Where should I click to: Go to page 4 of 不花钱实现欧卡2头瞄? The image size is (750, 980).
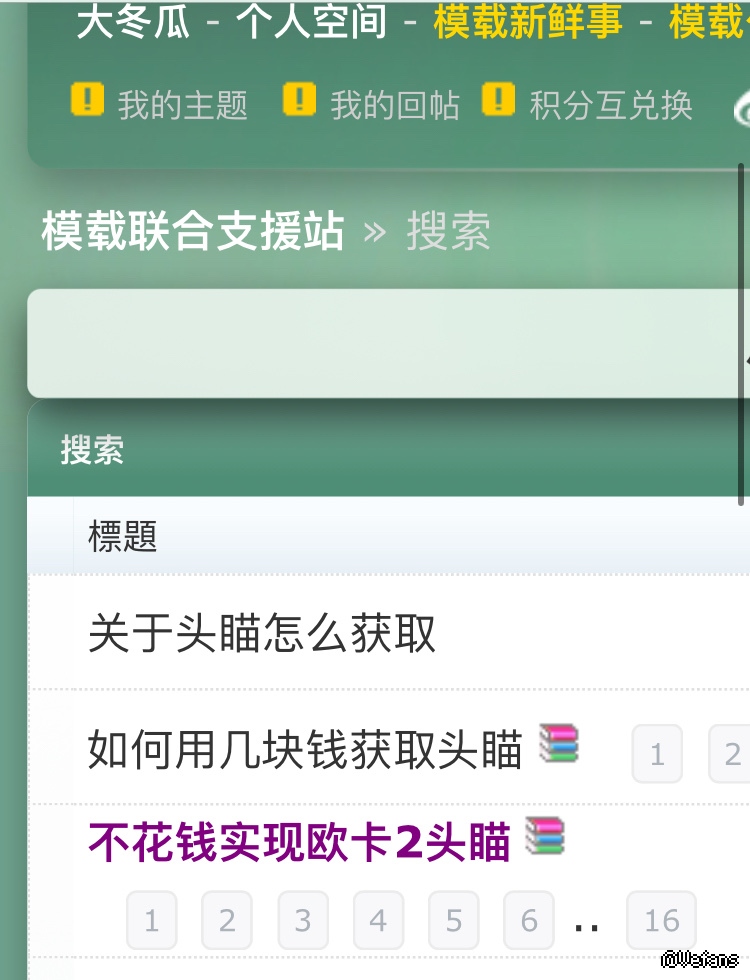(378, 920)
